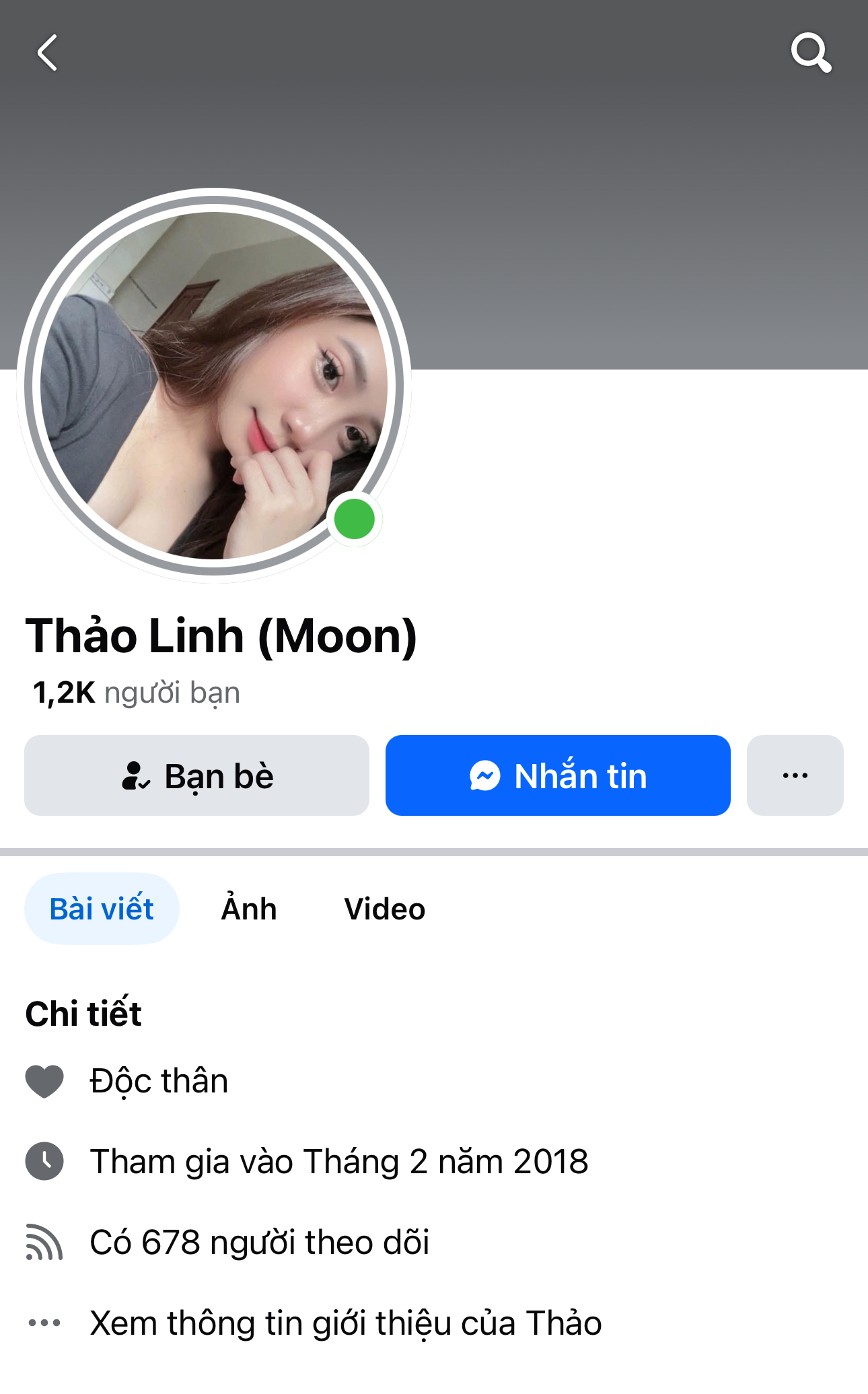Open the three-dot more options button
This screenshot has height=1394, width=868.
coord(795,776)
